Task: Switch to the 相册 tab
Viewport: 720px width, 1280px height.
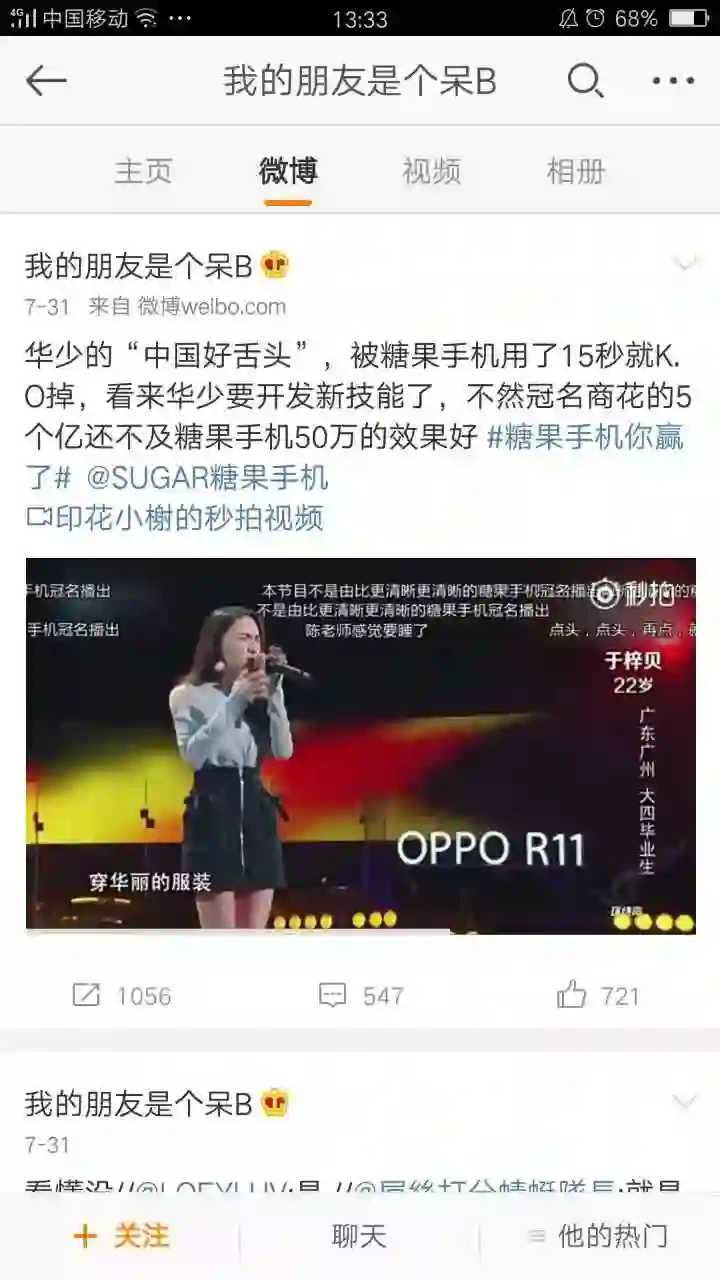Action: 575,171
